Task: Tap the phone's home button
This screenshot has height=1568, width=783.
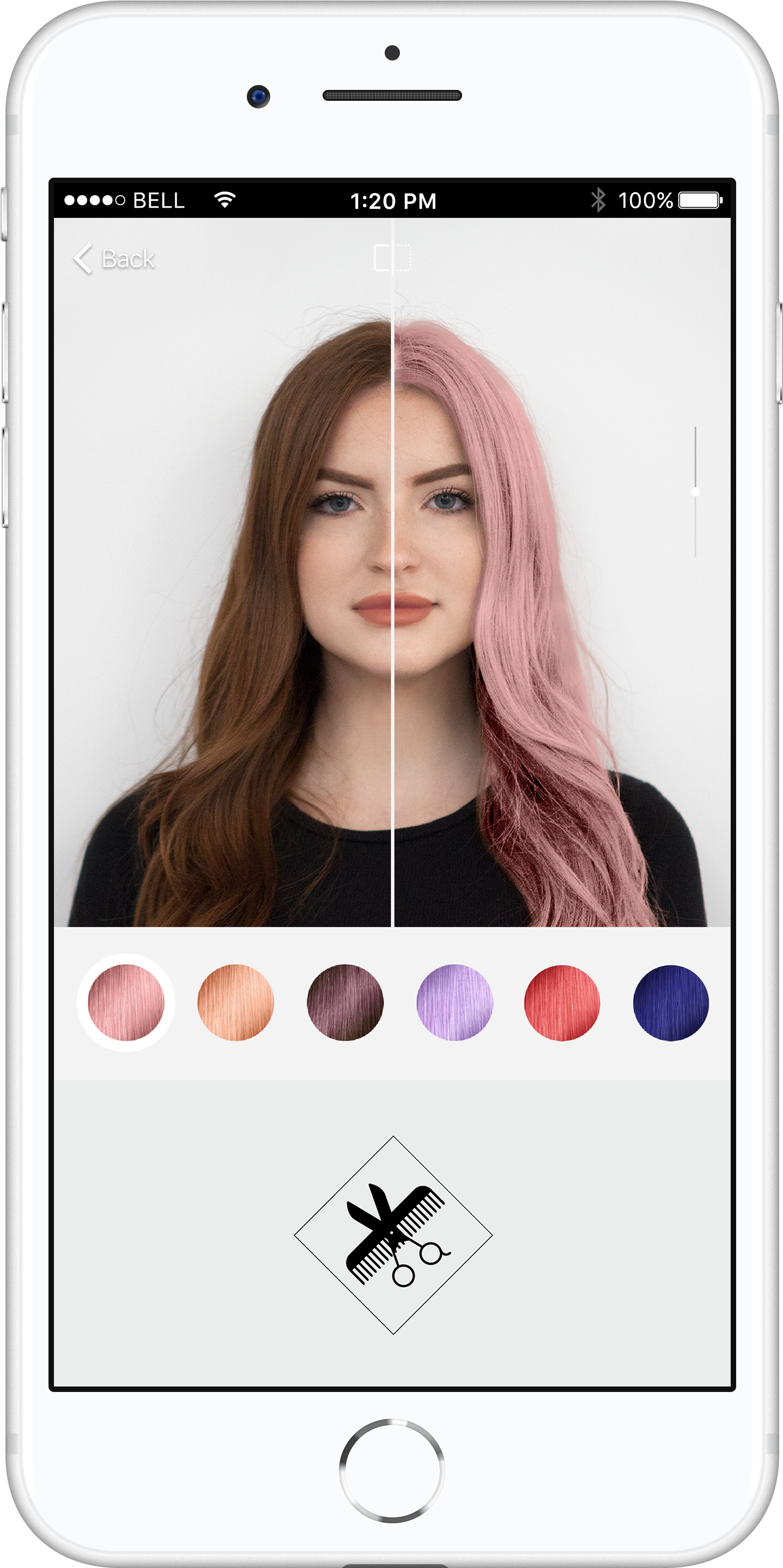Action: (392, 1469)
